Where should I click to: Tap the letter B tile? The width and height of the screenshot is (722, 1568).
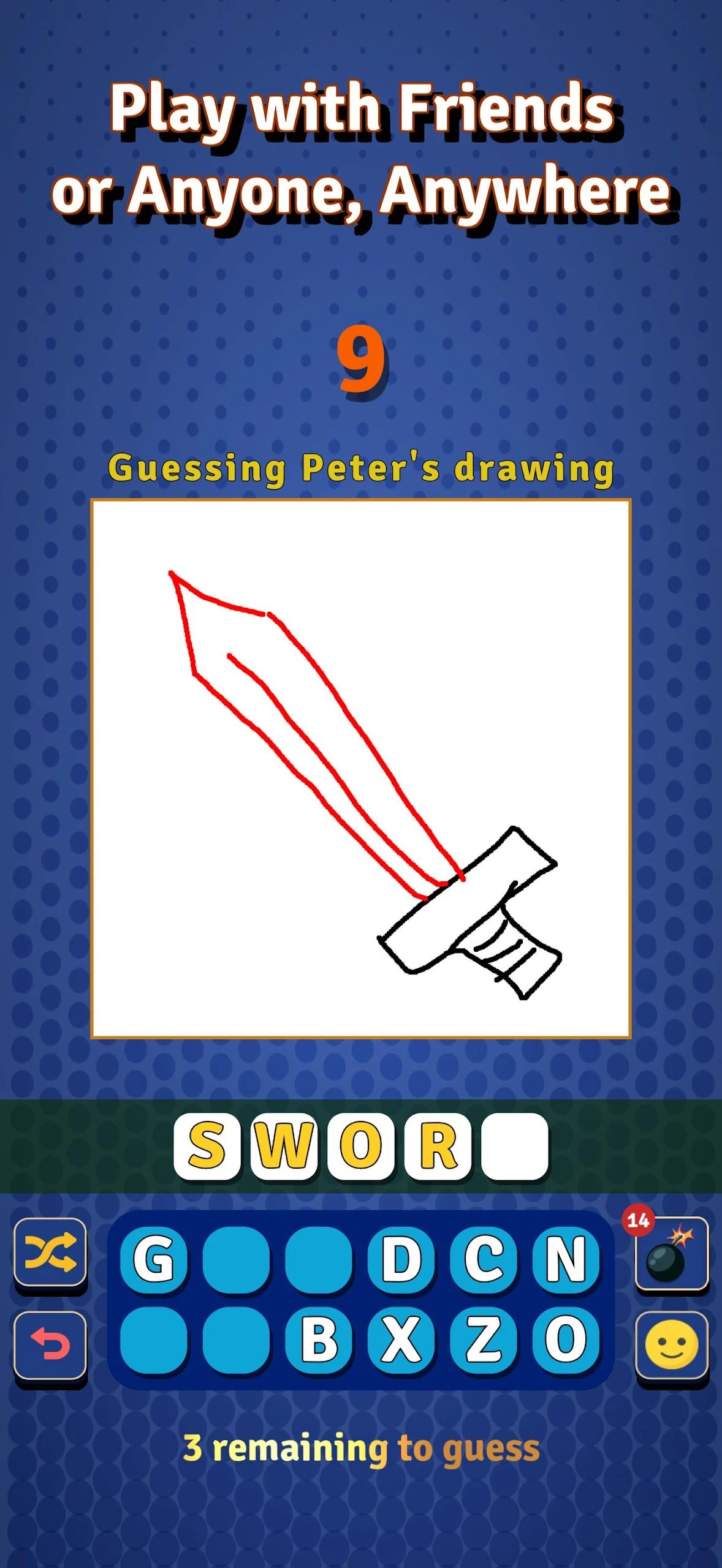point(319,1340)
